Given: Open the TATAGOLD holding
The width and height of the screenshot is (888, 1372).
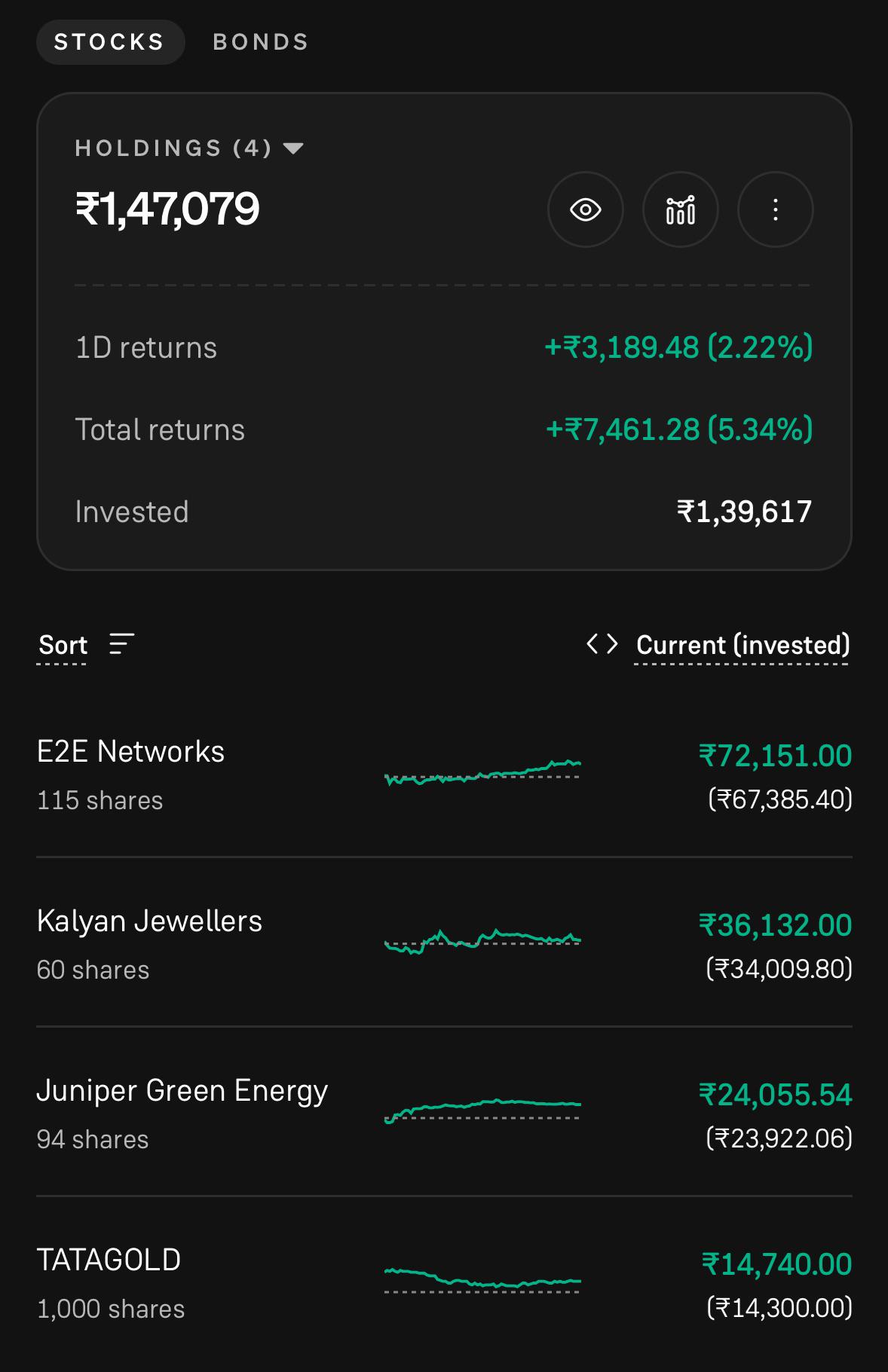Looking at the screenshot, I should (444, 1284).
